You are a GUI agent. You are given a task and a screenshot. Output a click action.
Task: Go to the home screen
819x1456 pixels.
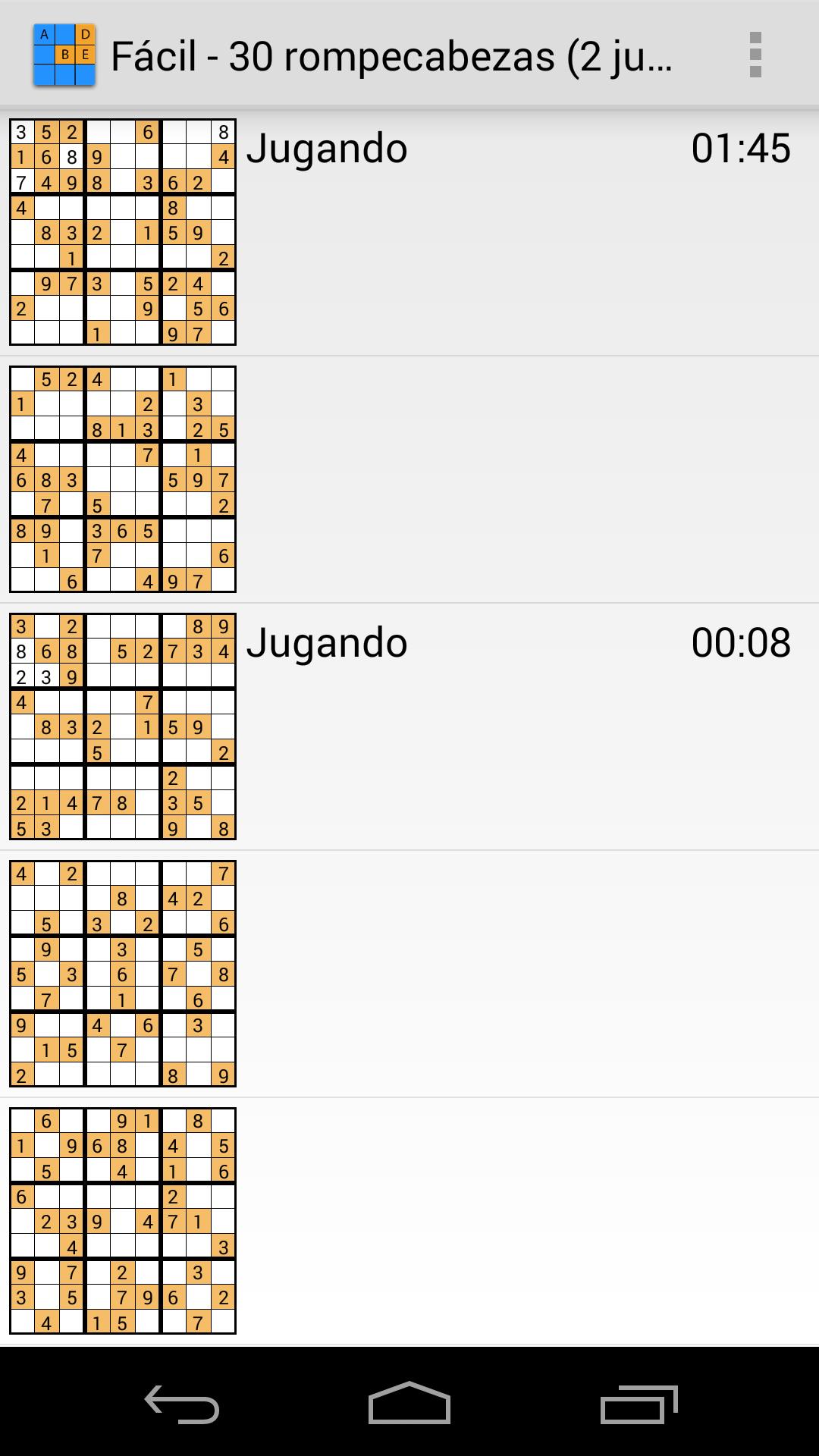click(x=409, y=1404)
